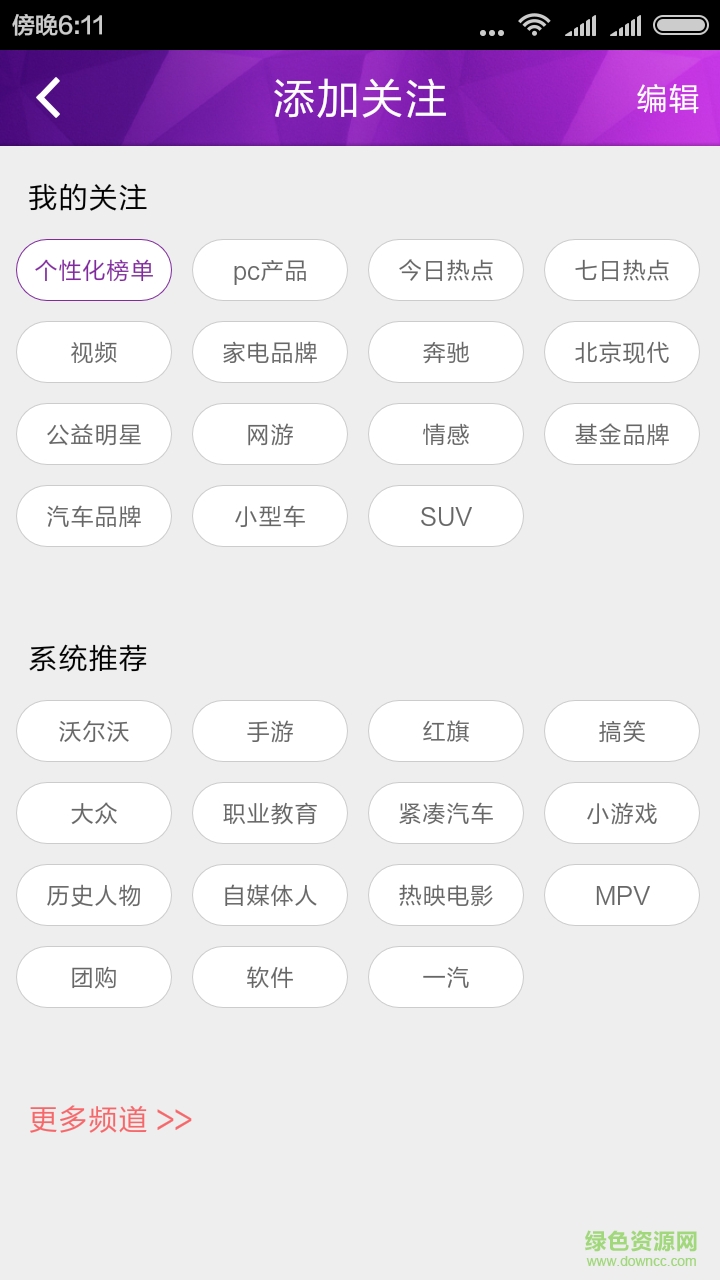The height and width of the screenshot is (1280, 720).
Task: Select the 个性化榜单 tag
Action: point(93,270)
